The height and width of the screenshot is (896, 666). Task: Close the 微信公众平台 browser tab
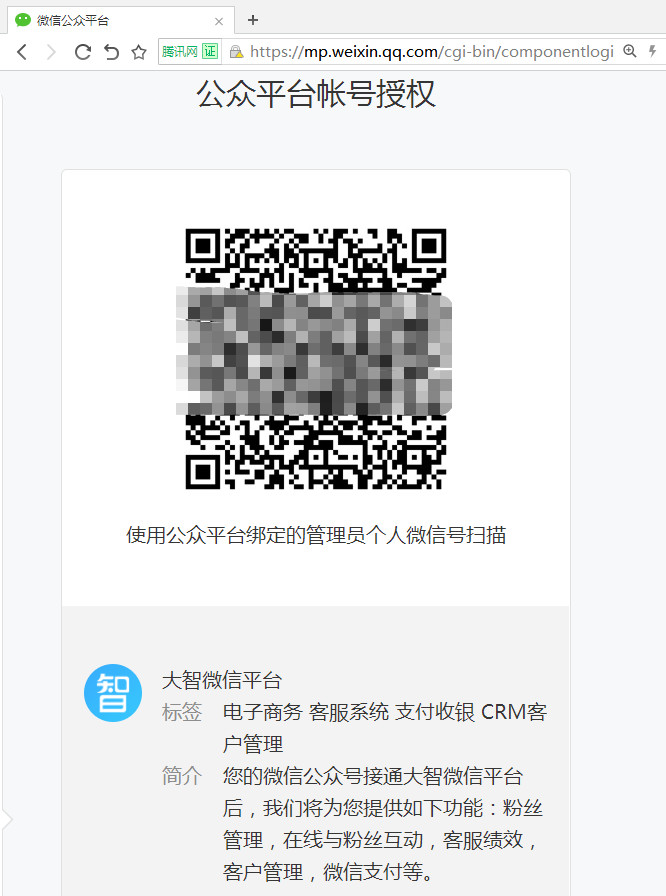(x=219, y=20)
